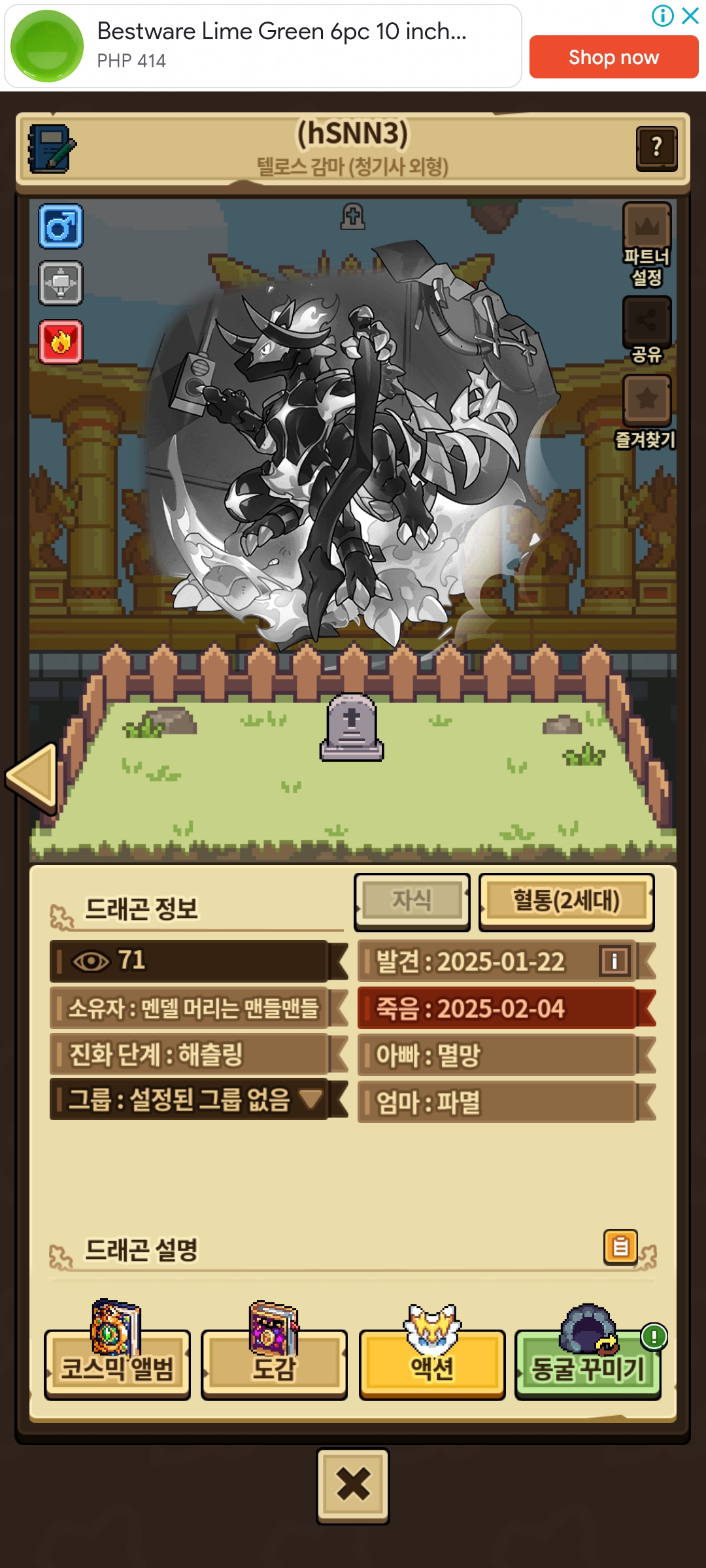Close the ad banner

pyautogui.click(x=690, y=16)
